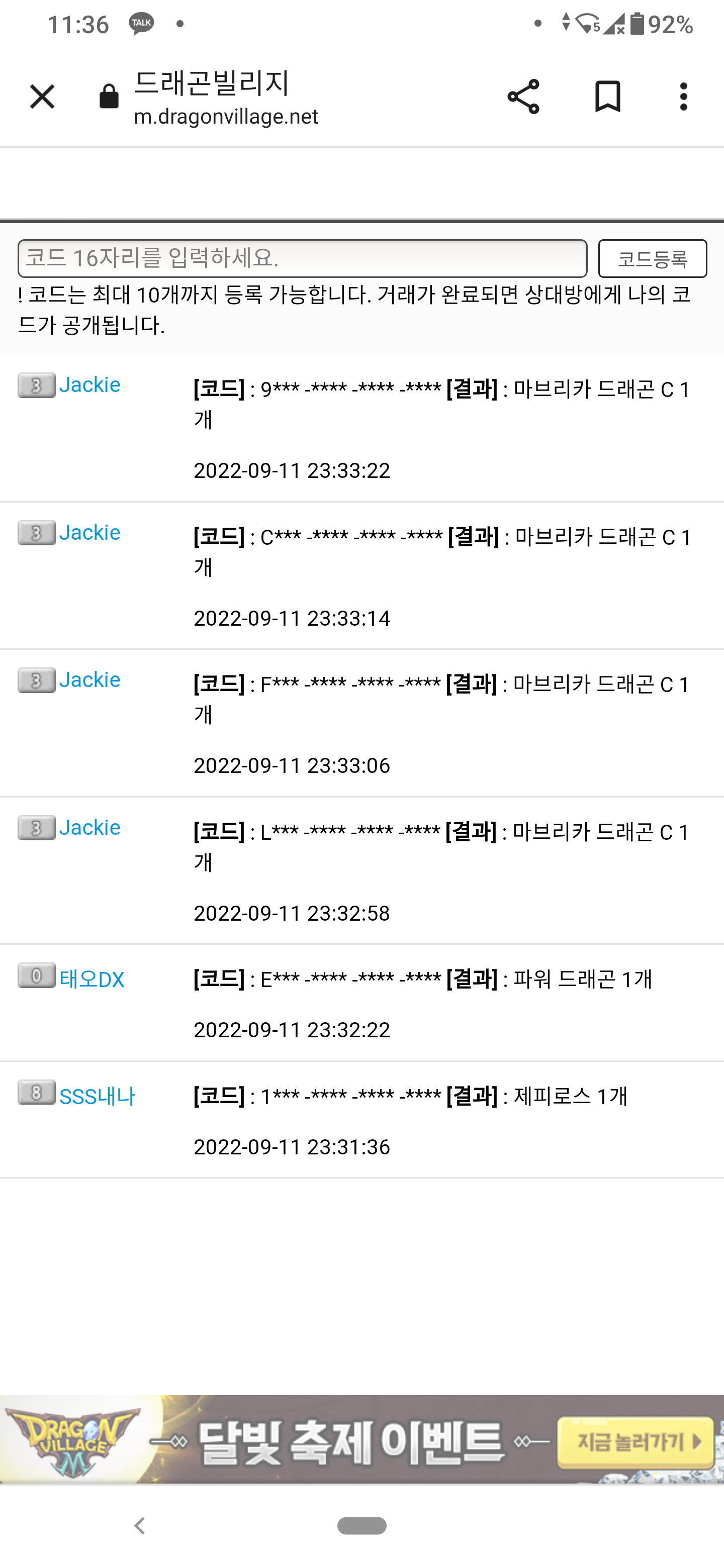
Task: Share the Dragon Village page
Action: coord(523,97)
